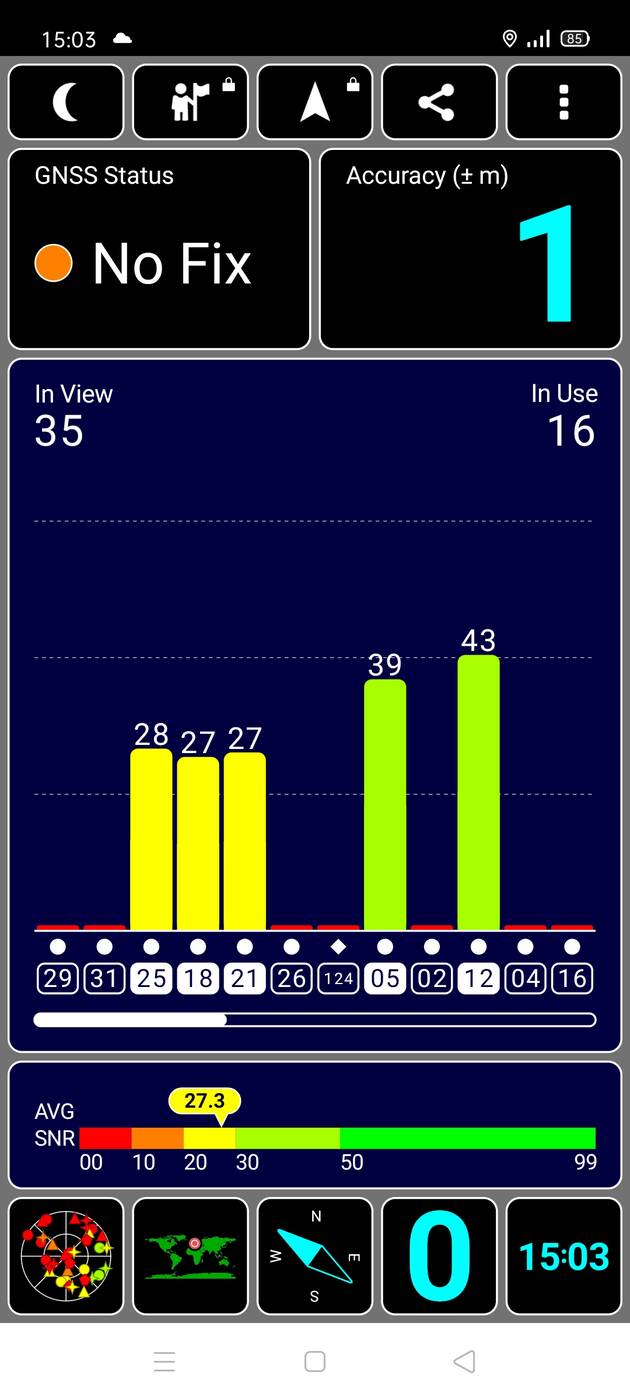
Task: Go to the home screen
Action: (x=315, y=1361)
